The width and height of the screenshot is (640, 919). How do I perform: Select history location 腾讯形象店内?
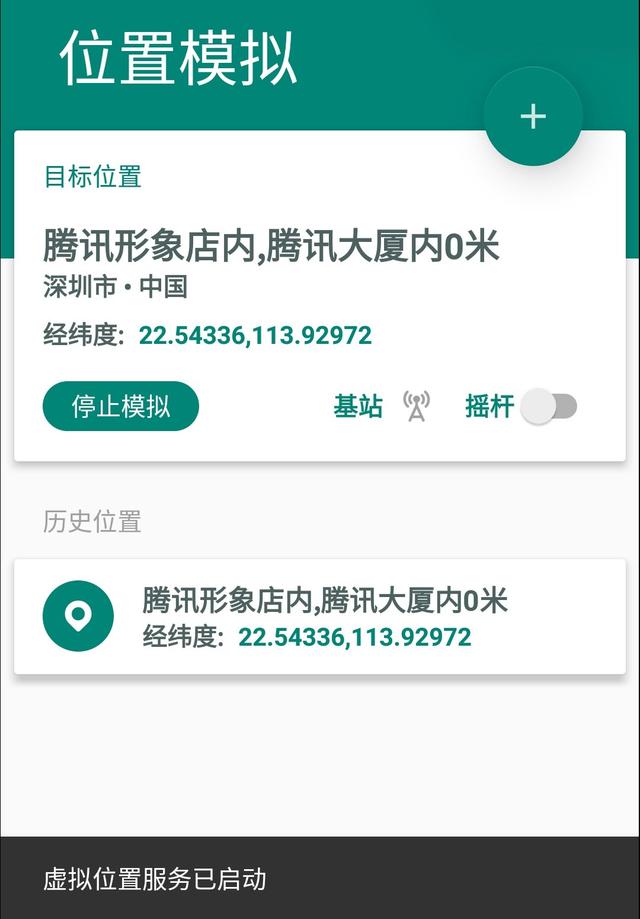point(320,616)
